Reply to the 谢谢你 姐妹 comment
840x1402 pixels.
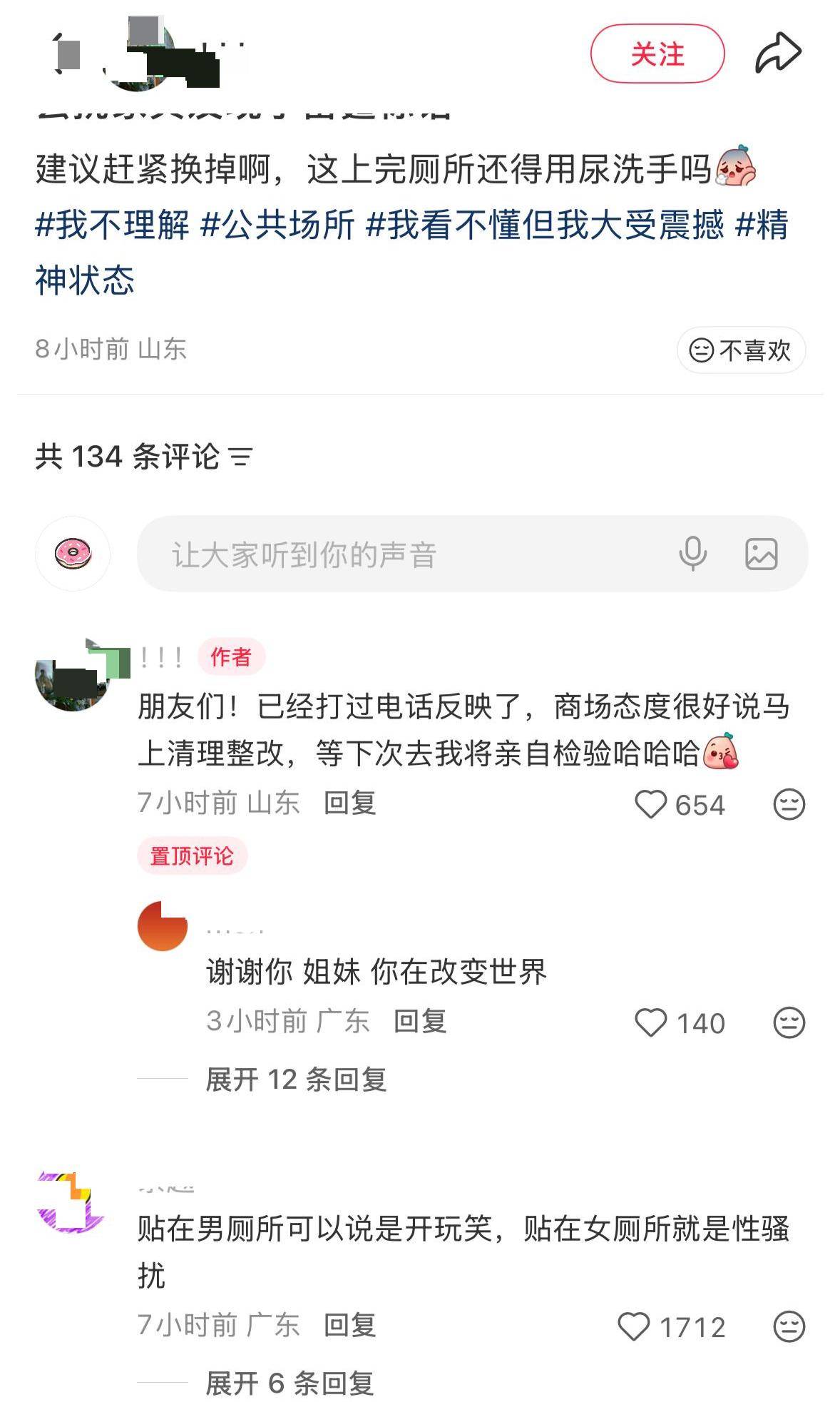click(420, 1022)
